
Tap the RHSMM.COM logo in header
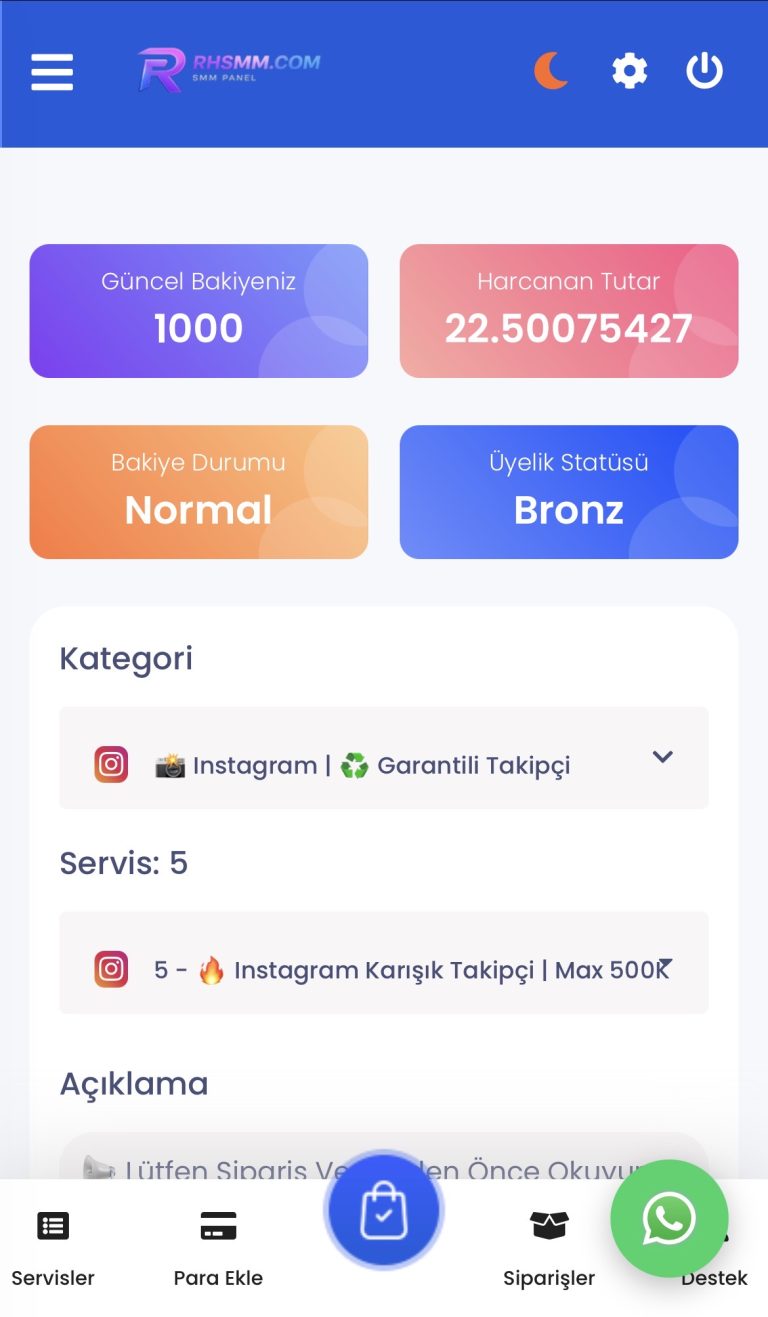point(229,70)
